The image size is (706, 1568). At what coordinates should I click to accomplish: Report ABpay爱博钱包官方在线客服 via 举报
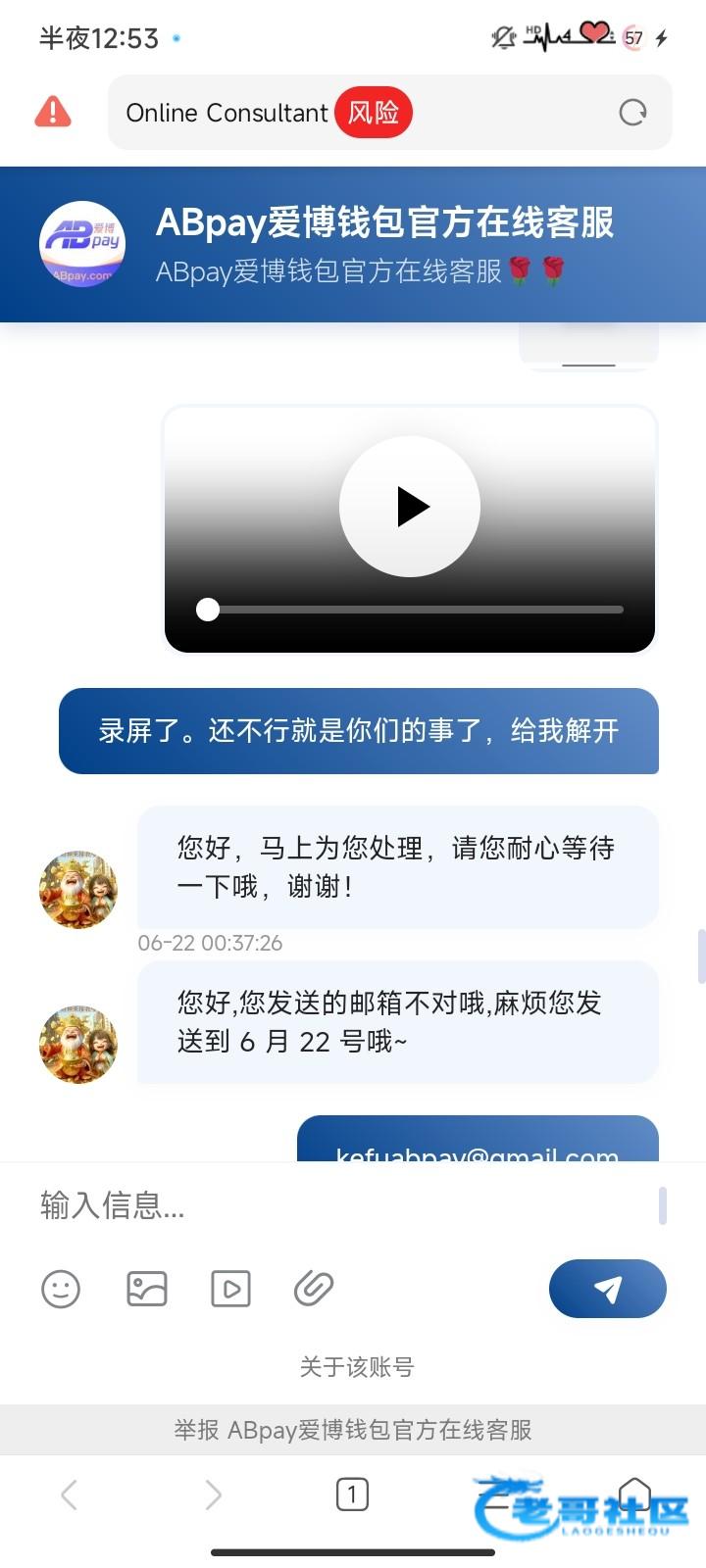click(353, 1430)
